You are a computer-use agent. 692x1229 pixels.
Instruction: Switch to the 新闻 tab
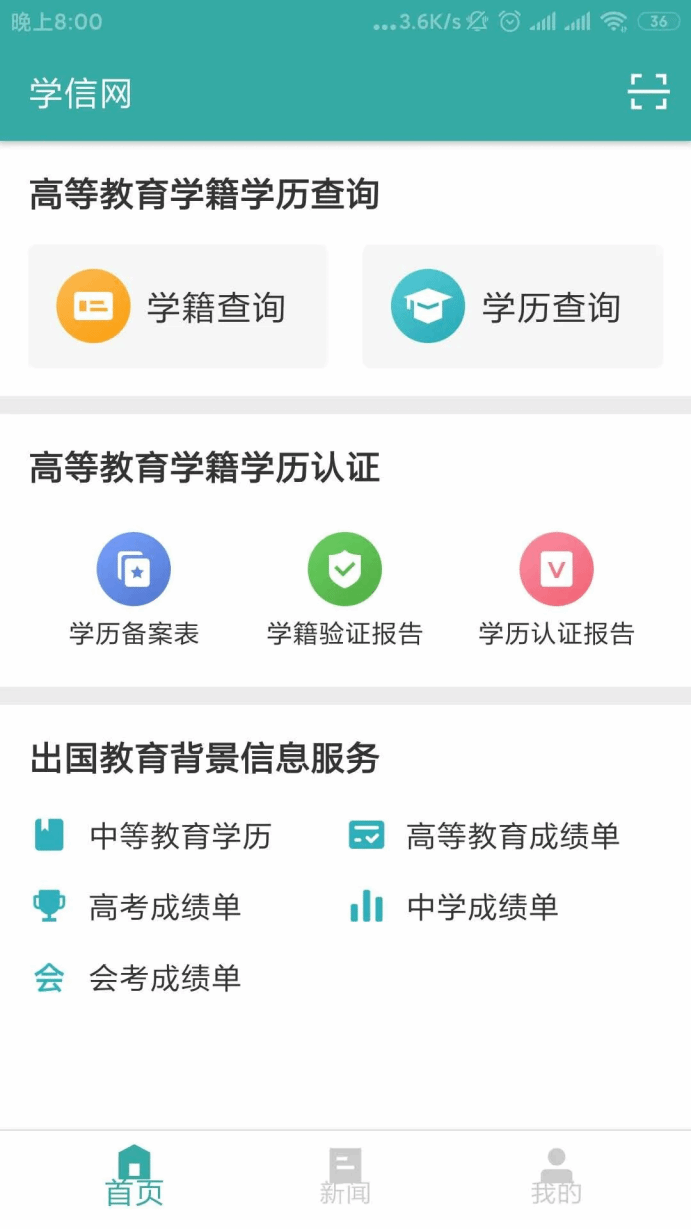pos(345,1178)
